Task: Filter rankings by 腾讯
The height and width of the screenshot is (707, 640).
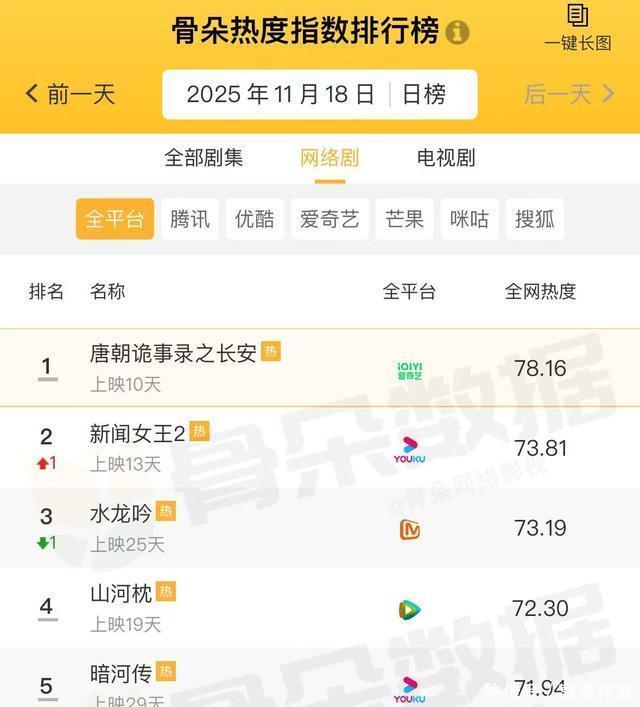Action: click(x=190, y=219)
